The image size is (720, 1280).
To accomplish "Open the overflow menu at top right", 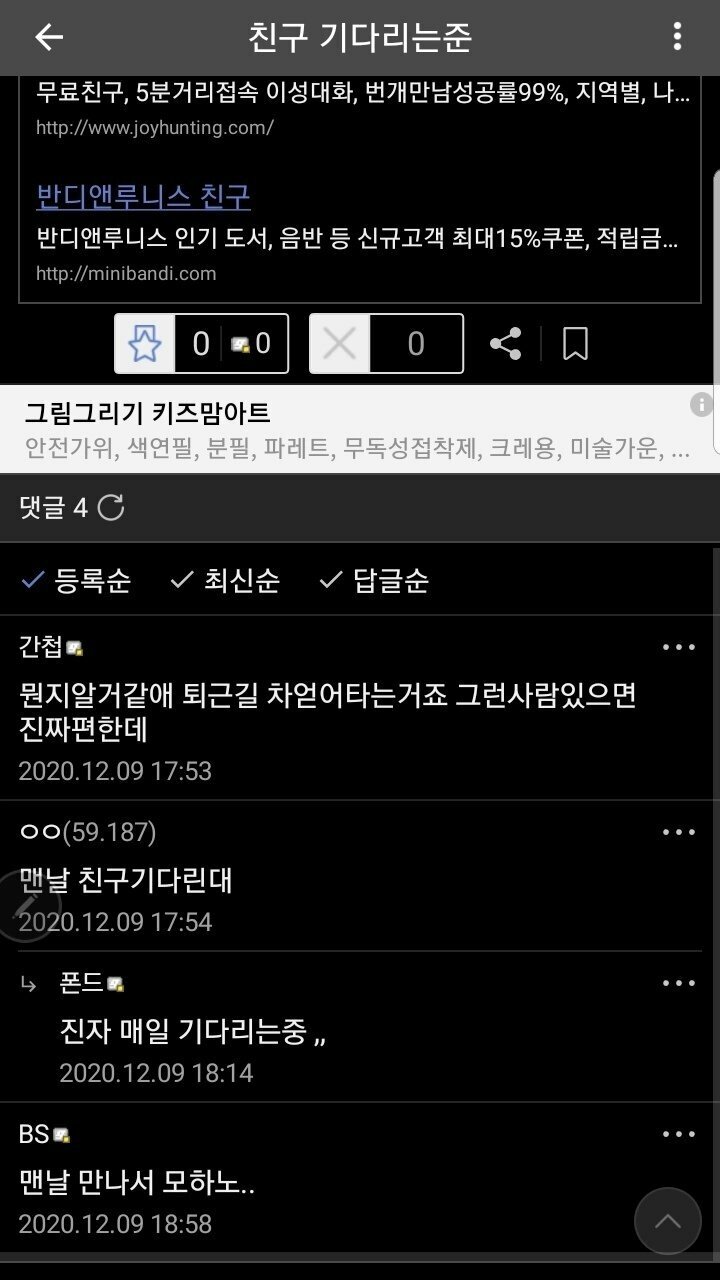I will (x=677, y=38).
